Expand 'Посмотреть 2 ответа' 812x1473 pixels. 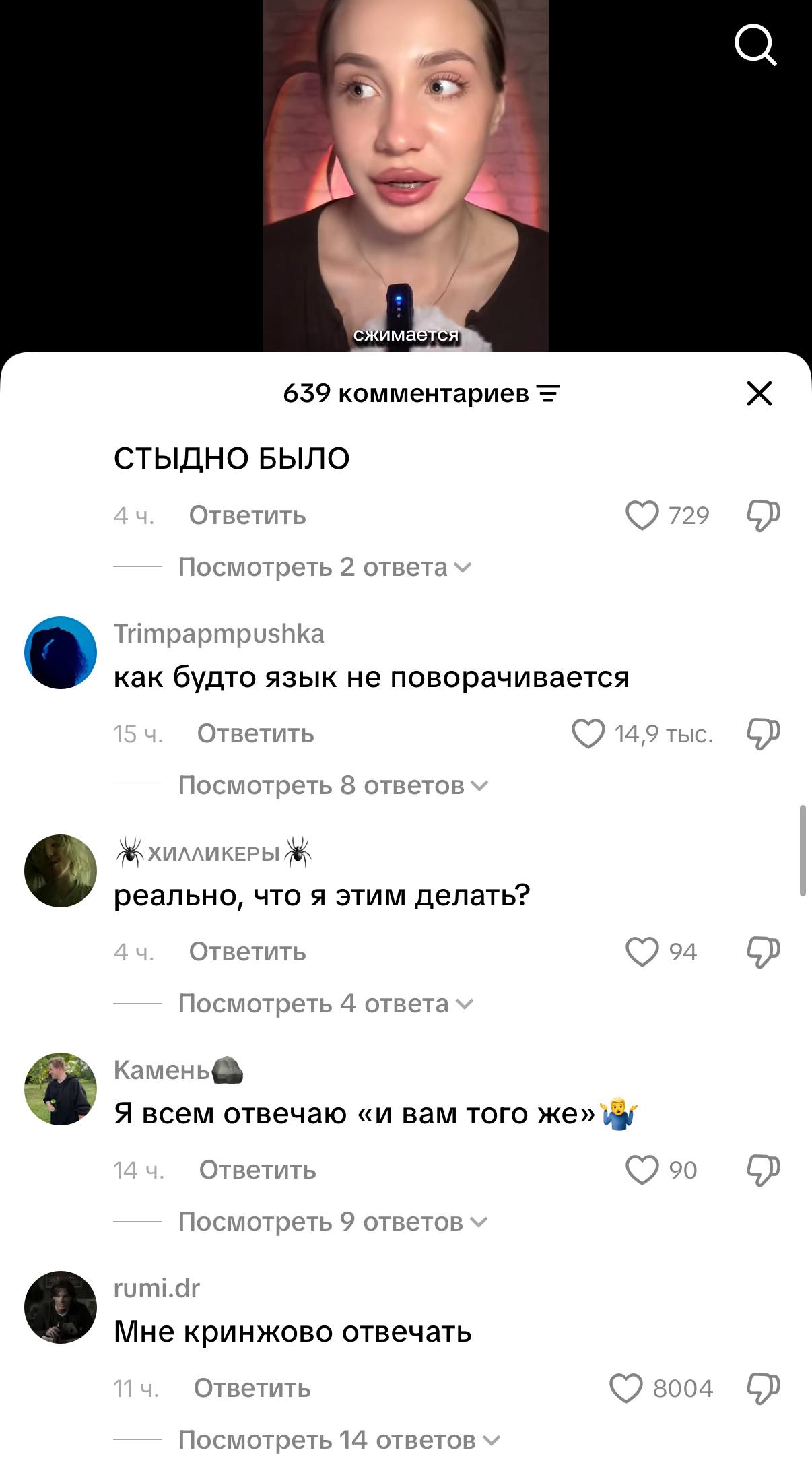point(325,568)
